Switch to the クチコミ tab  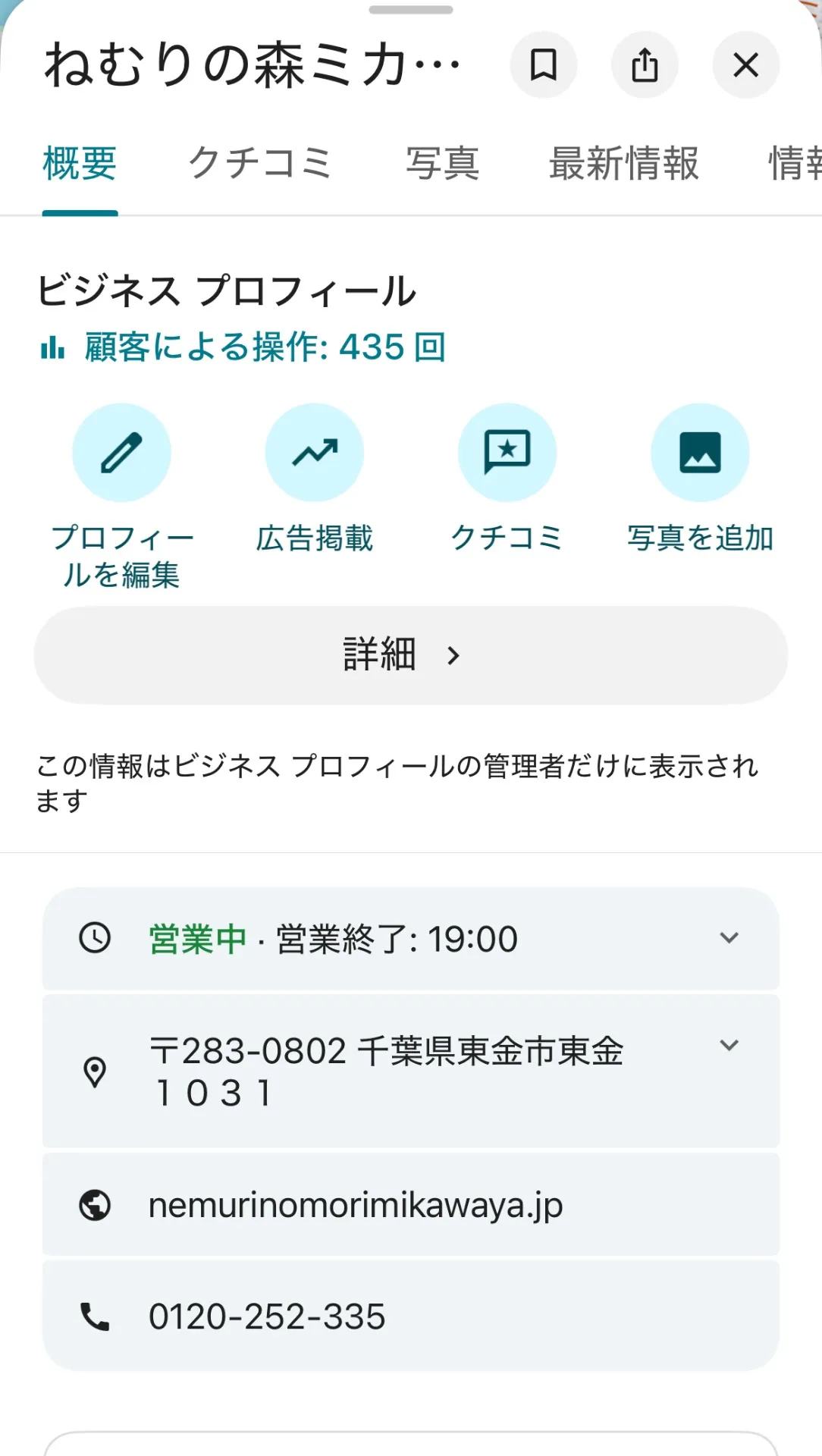[x=260, y=164]
